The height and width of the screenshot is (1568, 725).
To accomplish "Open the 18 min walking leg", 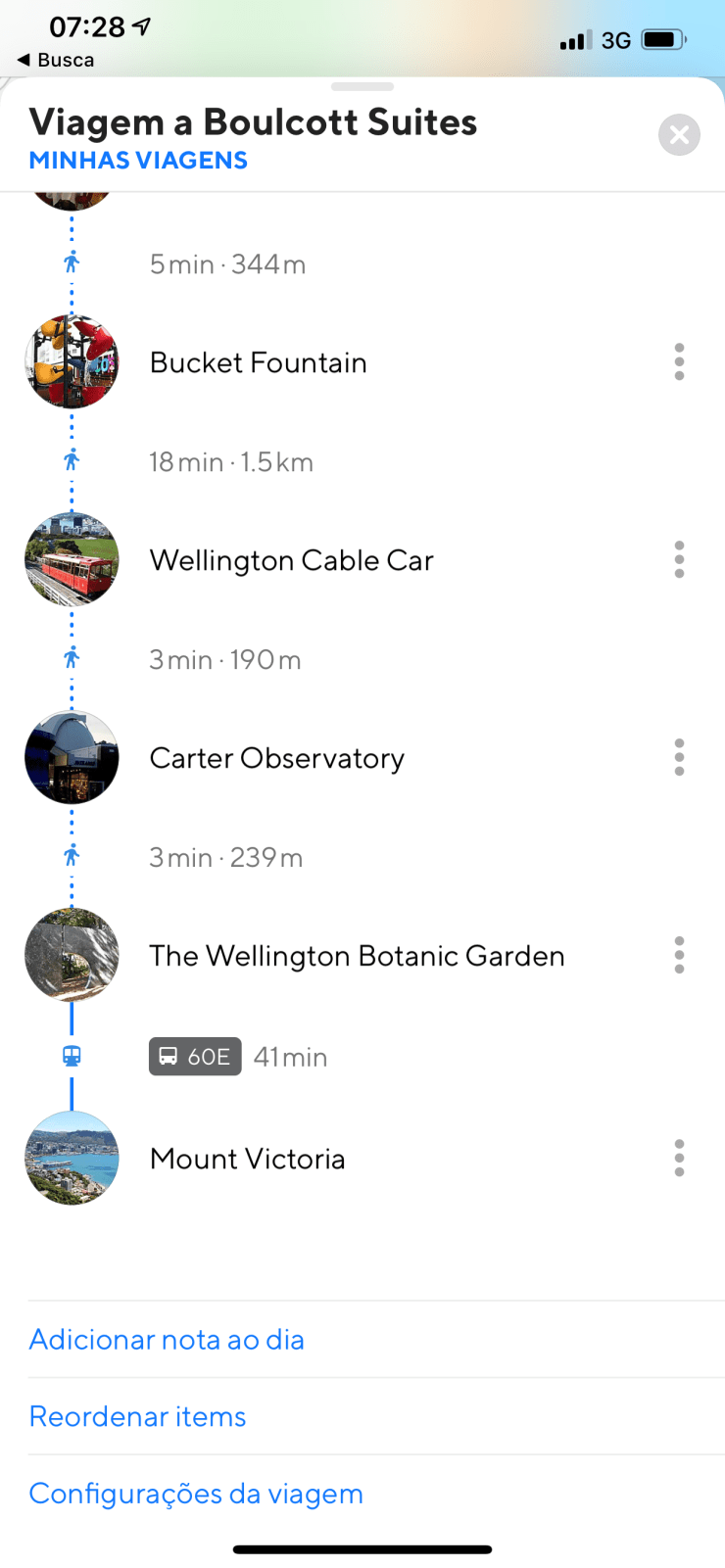I will click(x=230, y=462).
